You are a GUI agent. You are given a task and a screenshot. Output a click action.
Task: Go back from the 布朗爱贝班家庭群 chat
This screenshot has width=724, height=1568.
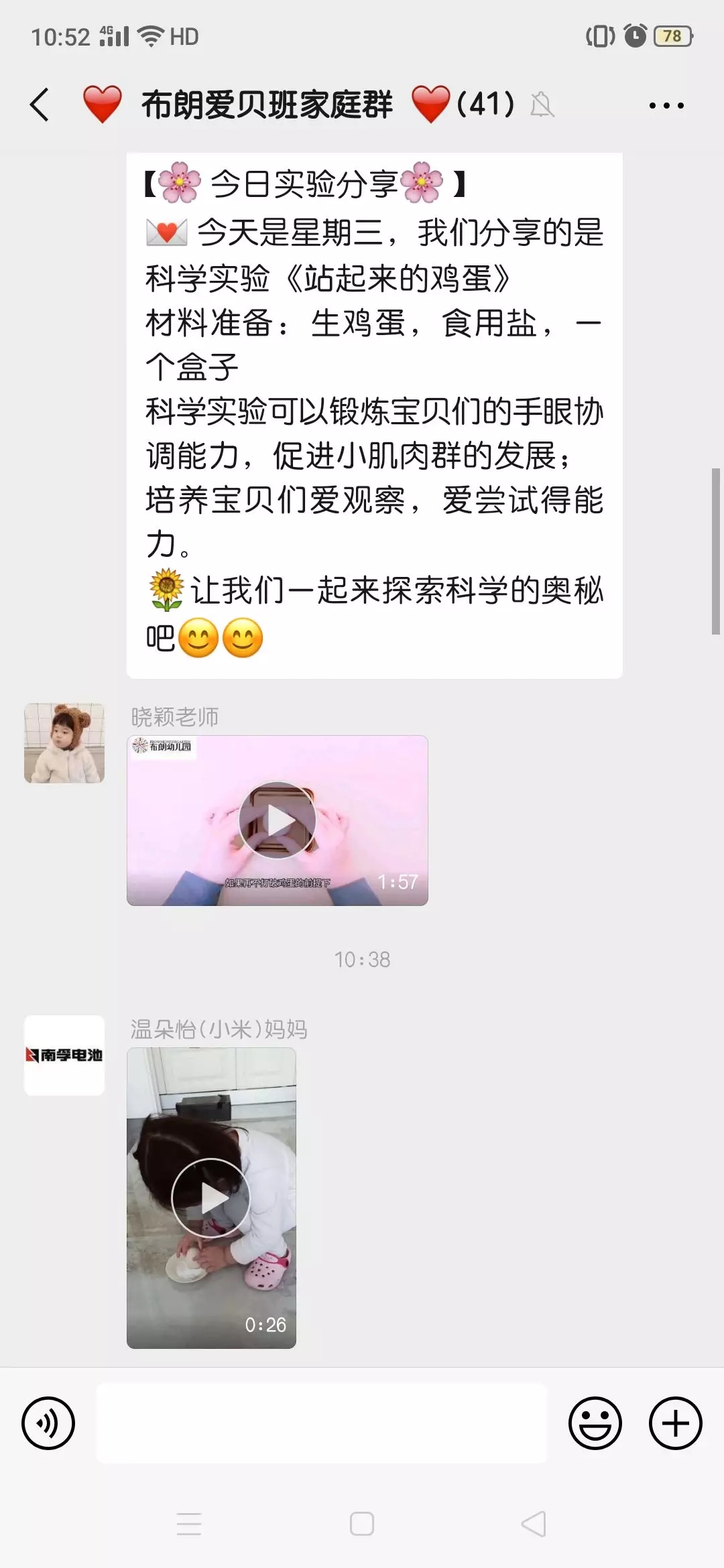coord(40,105)
